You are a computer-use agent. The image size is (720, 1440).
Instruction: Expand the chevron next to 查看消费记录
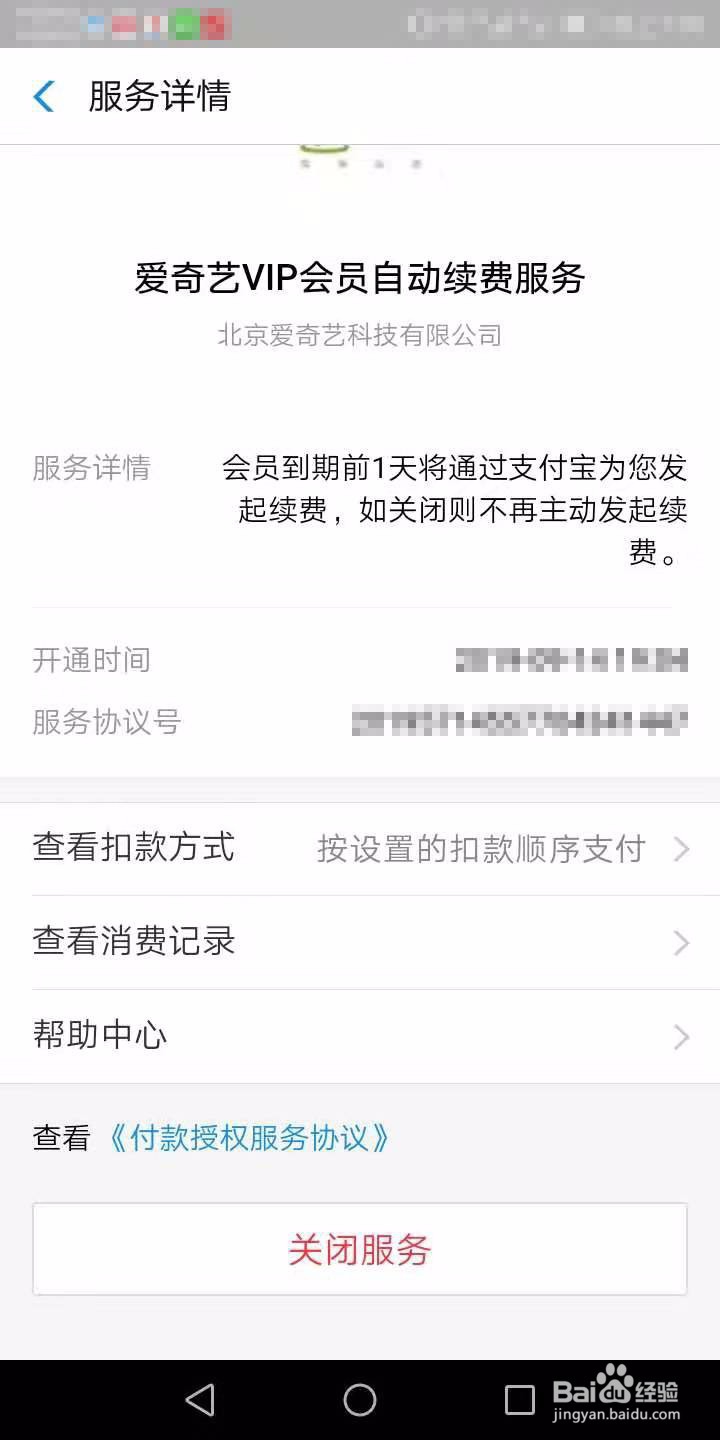click(683, 942)
